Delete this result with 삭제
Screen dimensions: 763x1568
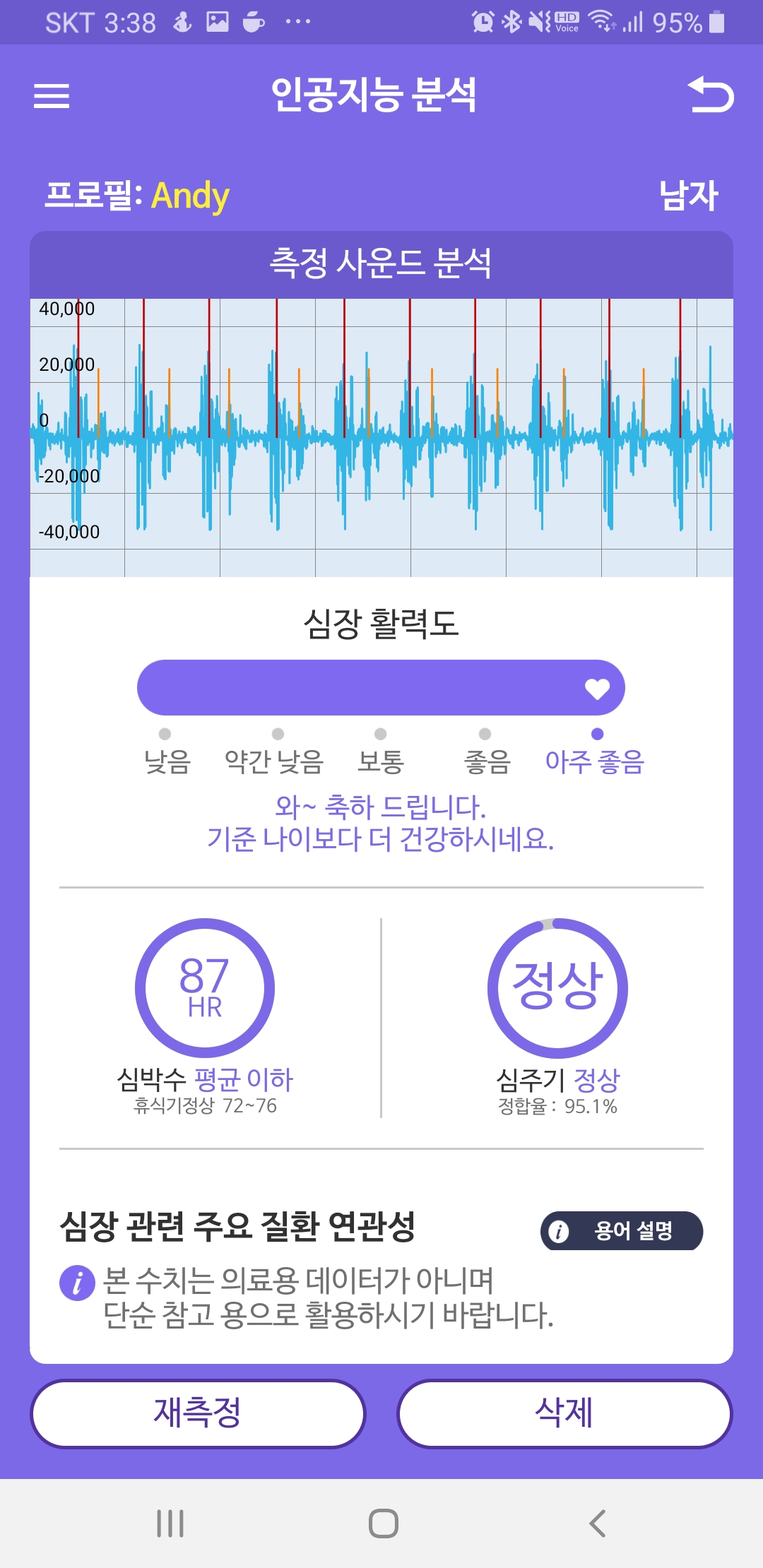(x=564, y=1413)
